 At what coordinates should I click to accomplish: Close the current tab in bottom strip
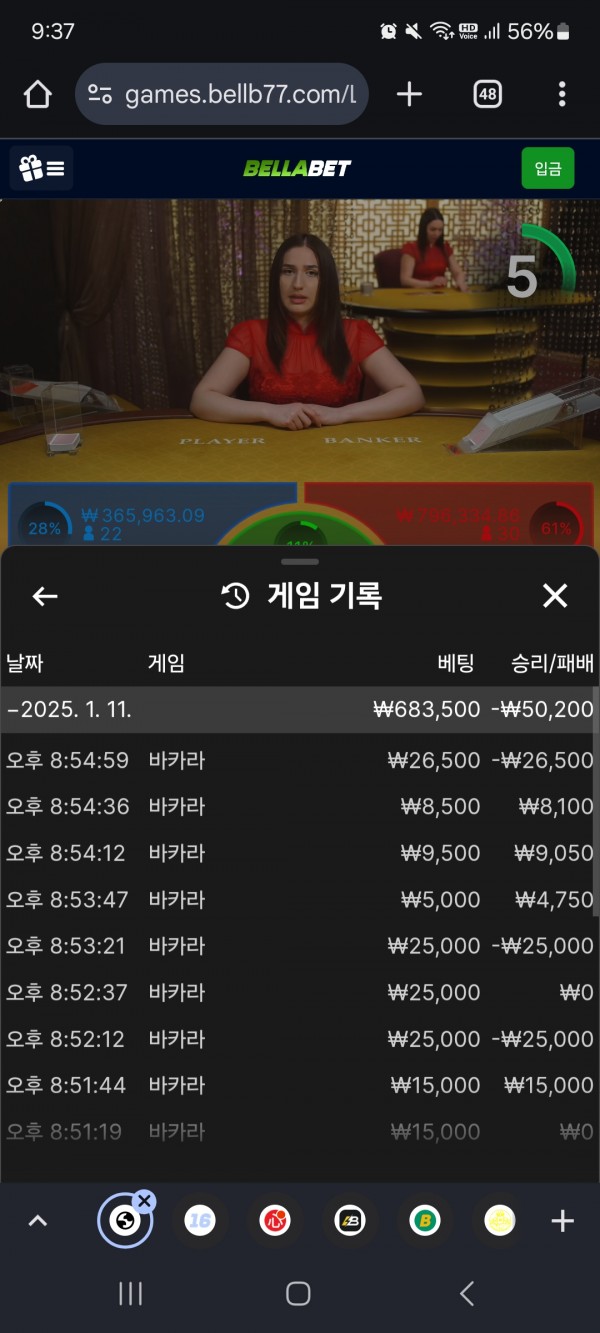144,1201
